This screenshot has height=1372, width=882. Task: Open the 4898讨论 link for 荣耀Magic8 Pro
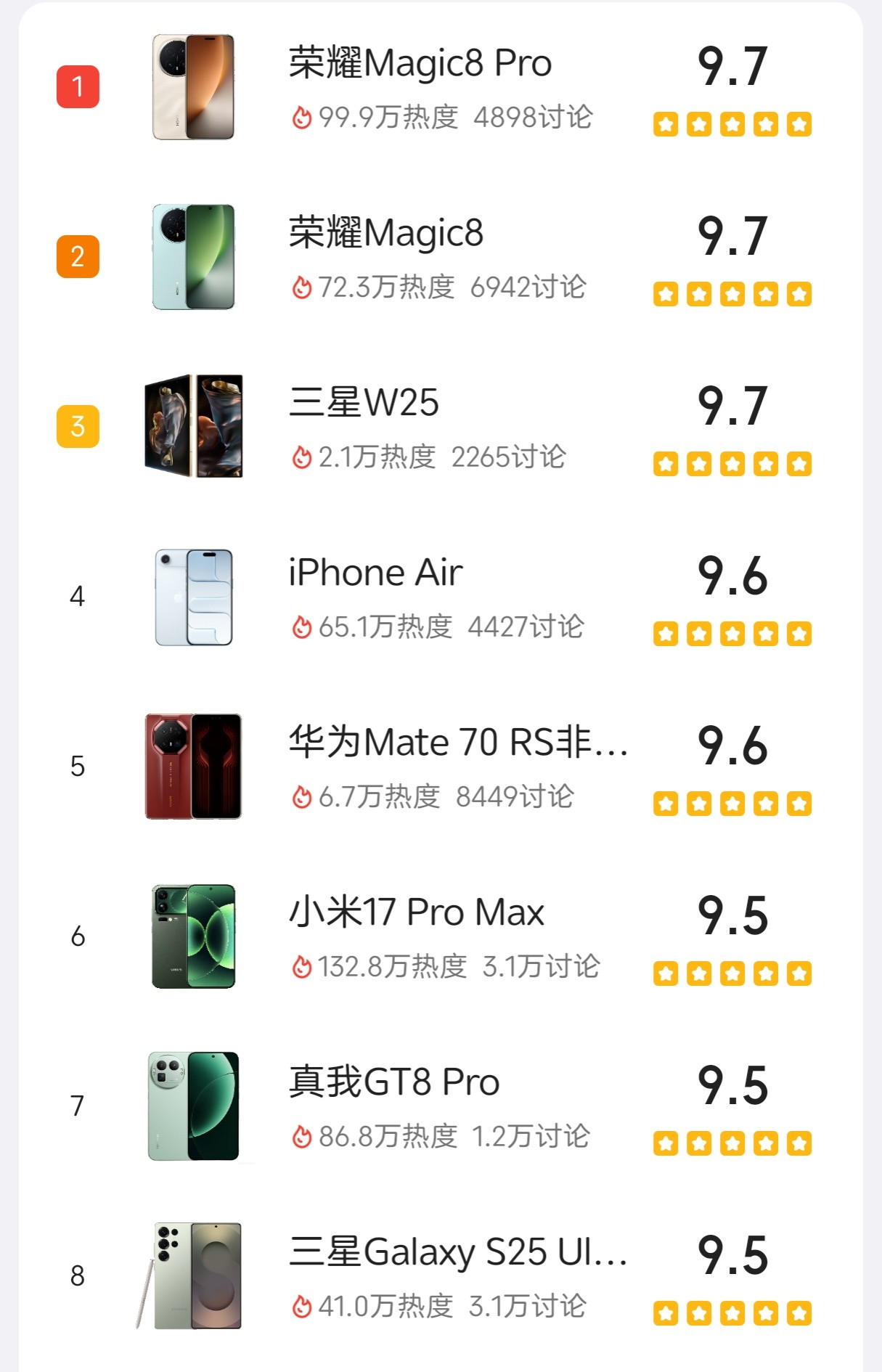(x=532, y=117)
